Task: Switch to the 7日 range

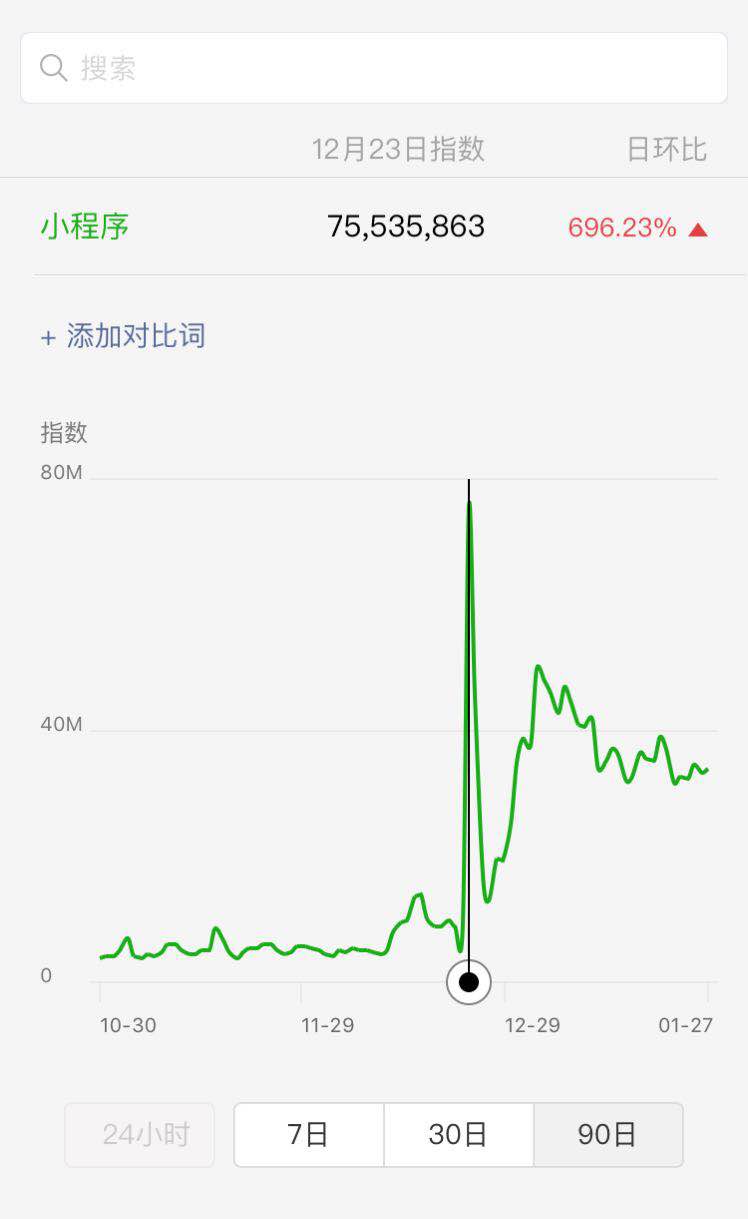Action: tap(308, 1135)
